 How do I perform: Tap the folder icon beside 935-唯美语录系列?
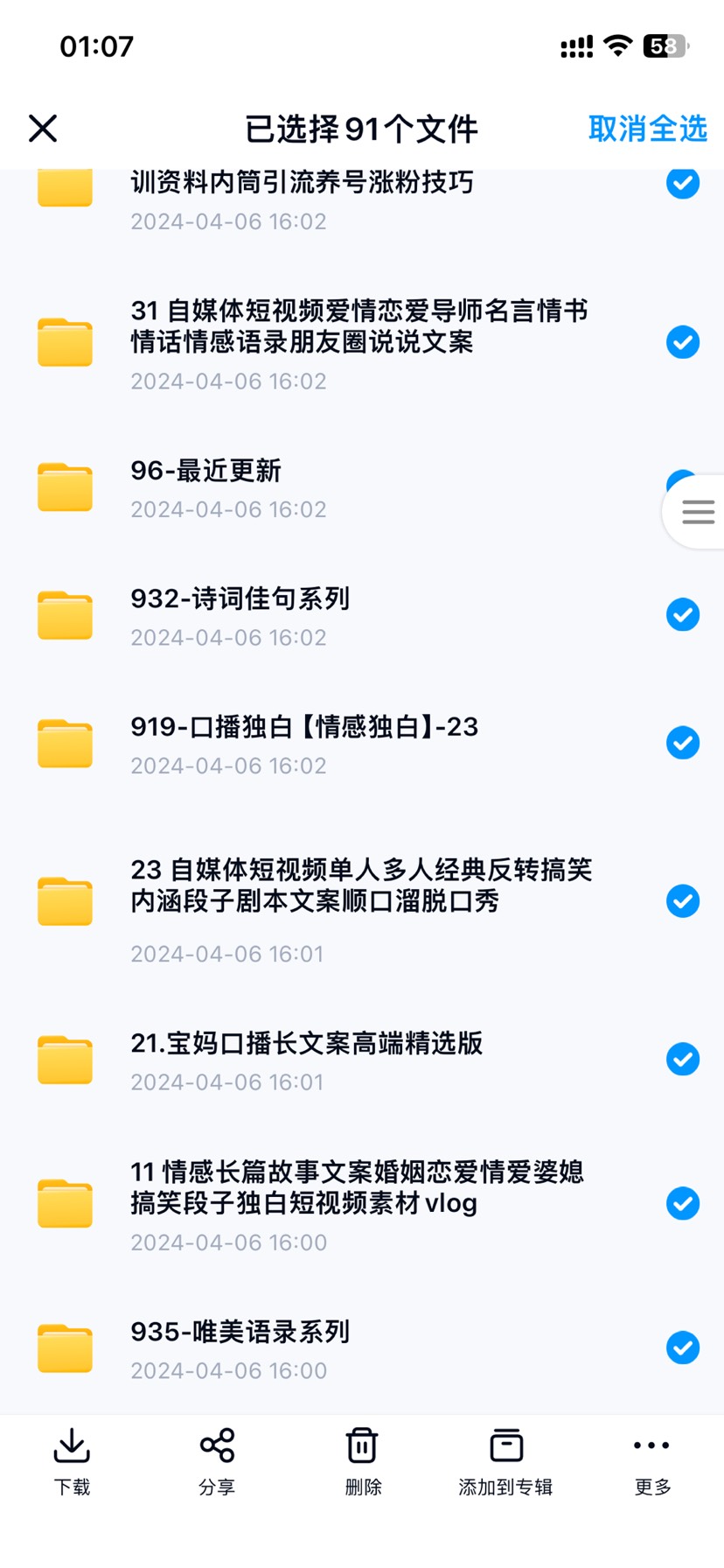(x=65, y=1347)
